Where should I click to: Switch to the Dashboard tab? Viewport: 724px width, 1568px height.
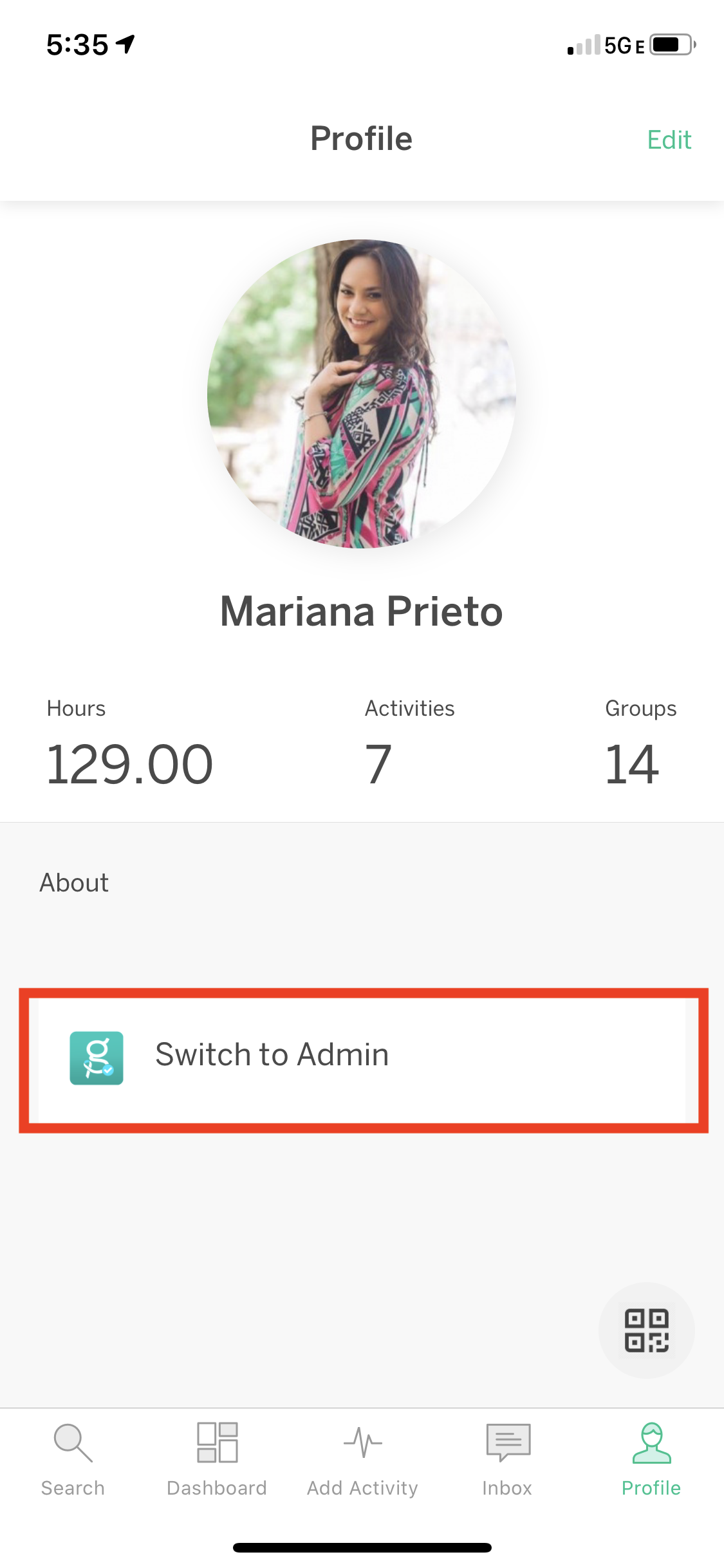point(217,1459)
